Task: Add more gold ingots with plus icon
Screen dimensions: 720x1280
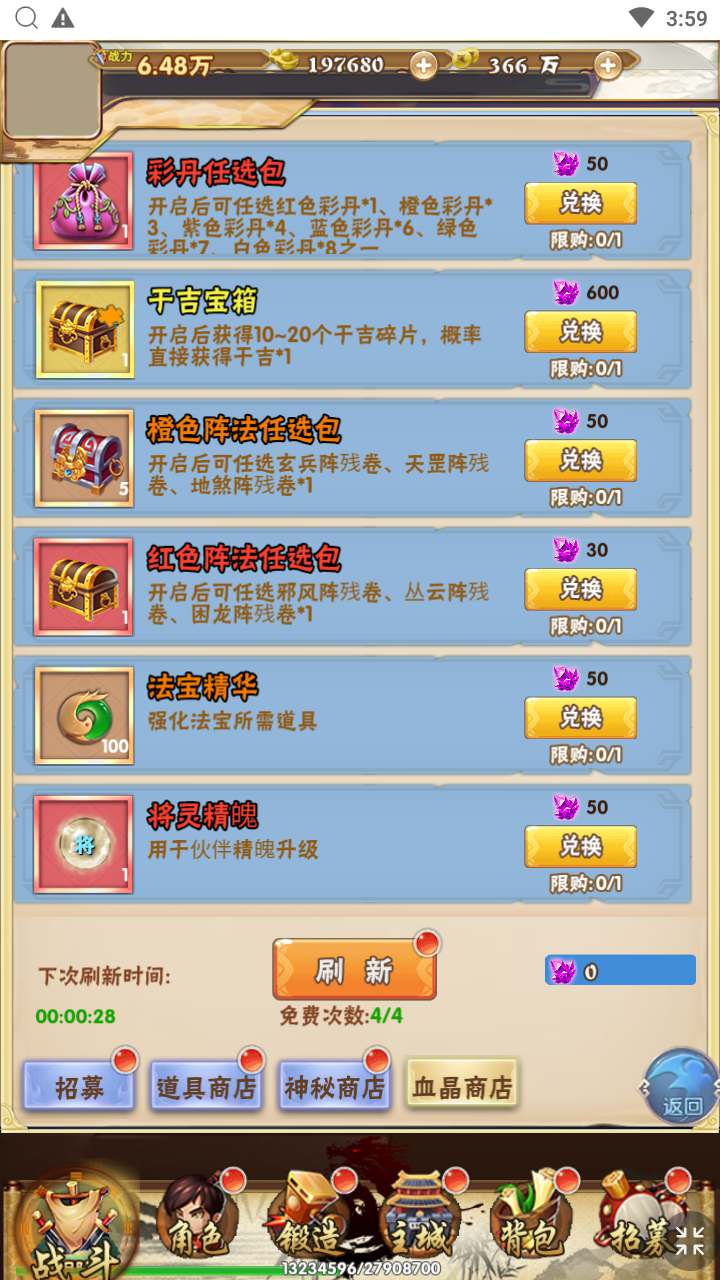Action: (423, 66)
